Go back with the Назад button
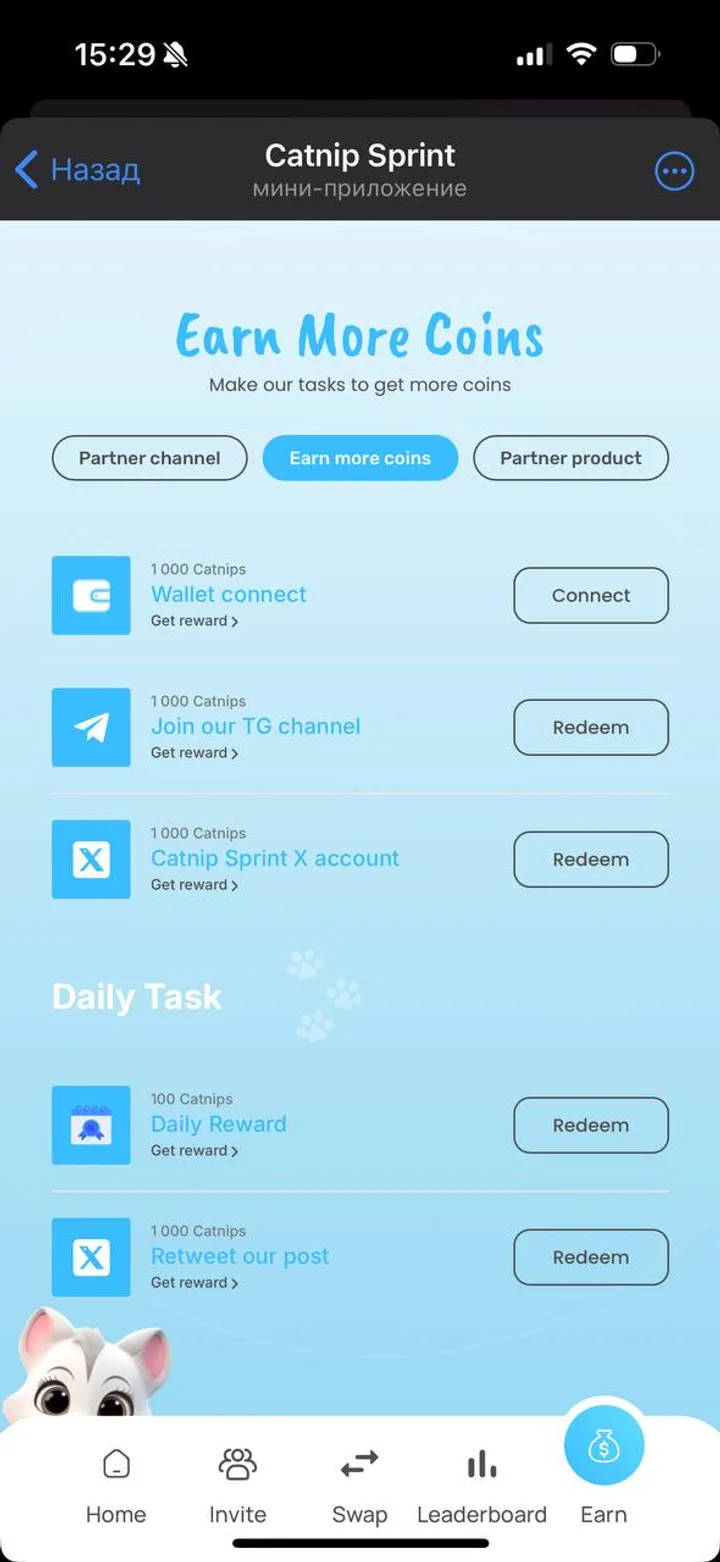Image resolution: width=720 pixels, height=1562 pixels. tap(78, 170)
